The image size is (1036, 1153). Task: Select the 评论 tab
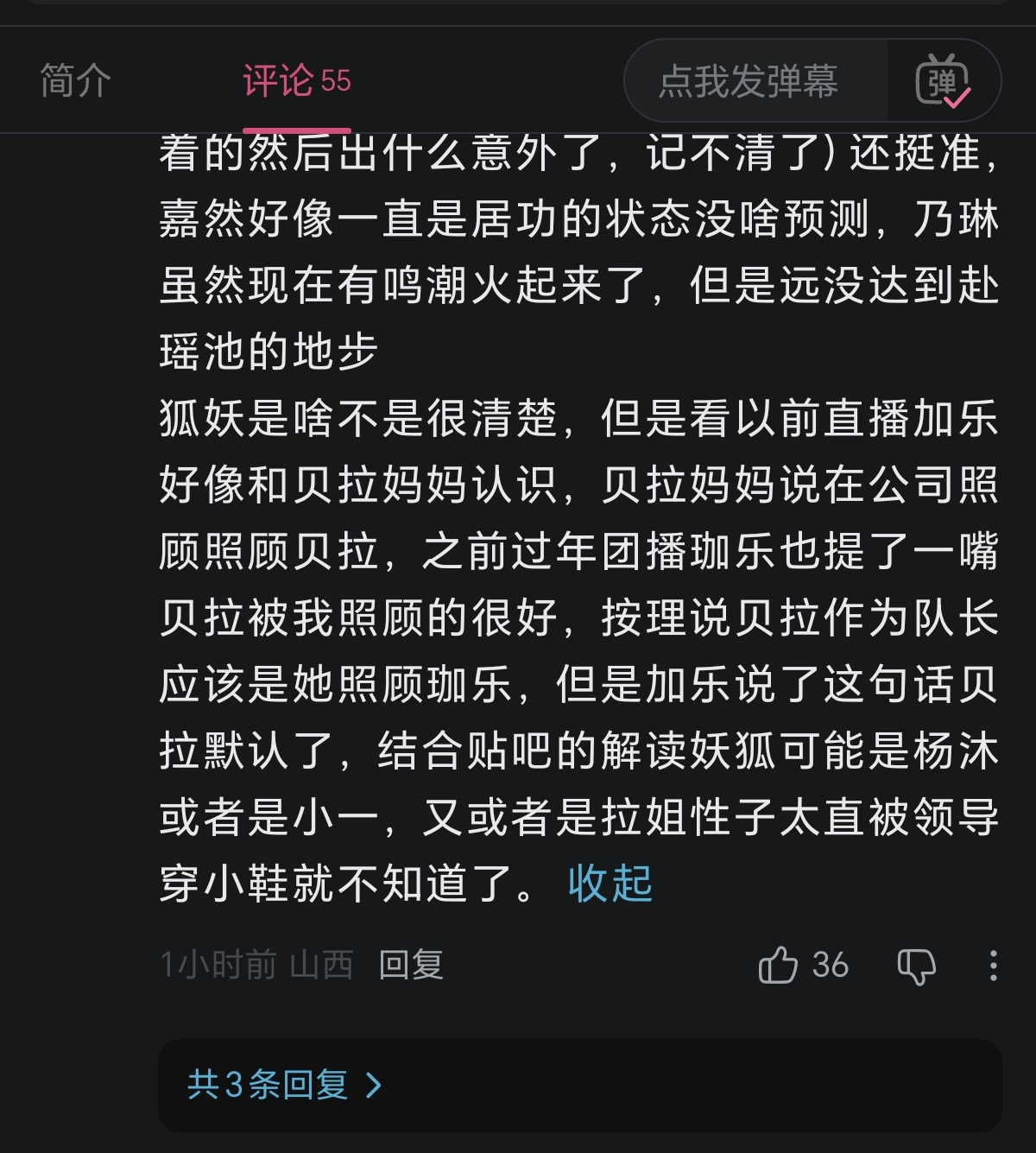[296, 81]
